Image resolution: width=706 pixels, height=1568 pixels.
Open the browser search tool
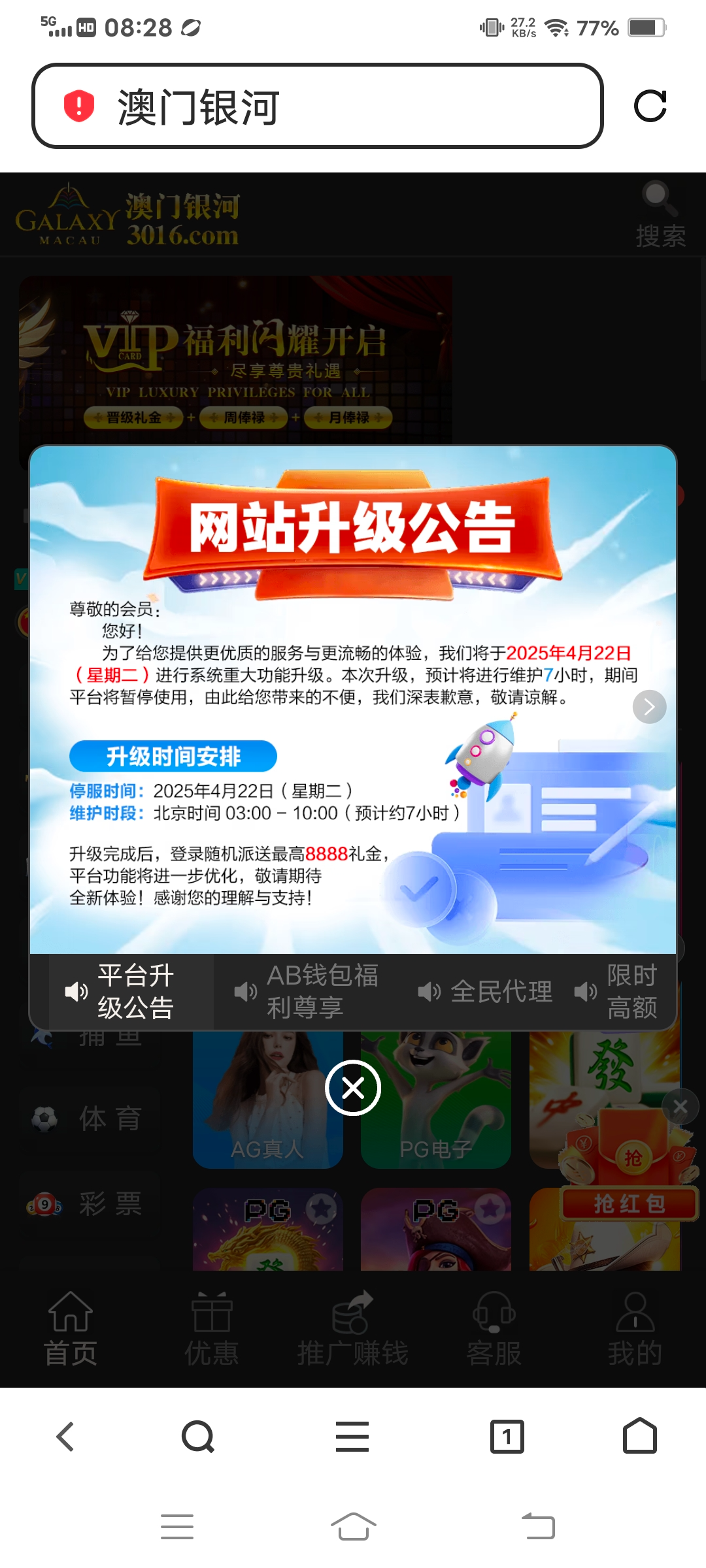198,1437
